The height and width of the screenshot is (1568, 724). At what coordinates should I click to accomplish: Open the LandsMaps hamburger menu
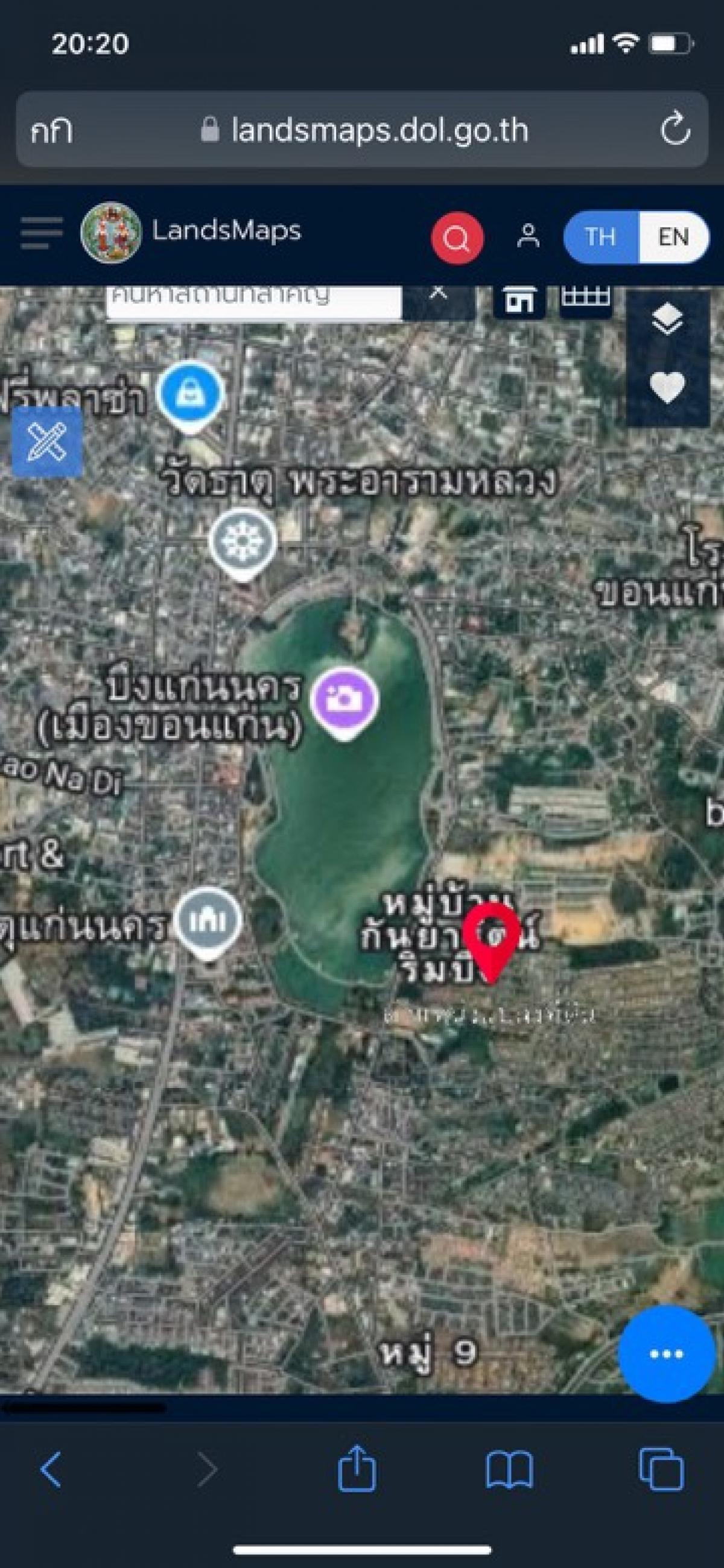[x=41, y=233]
